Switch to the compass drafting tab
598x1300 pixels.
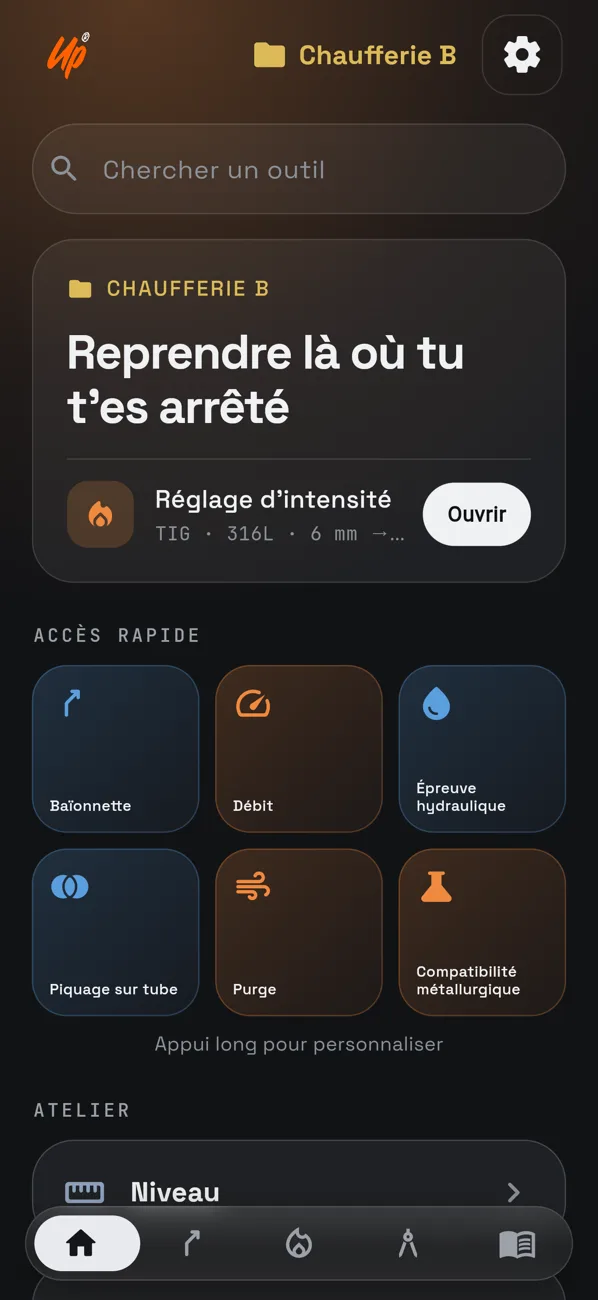(x=408, y=1243)
